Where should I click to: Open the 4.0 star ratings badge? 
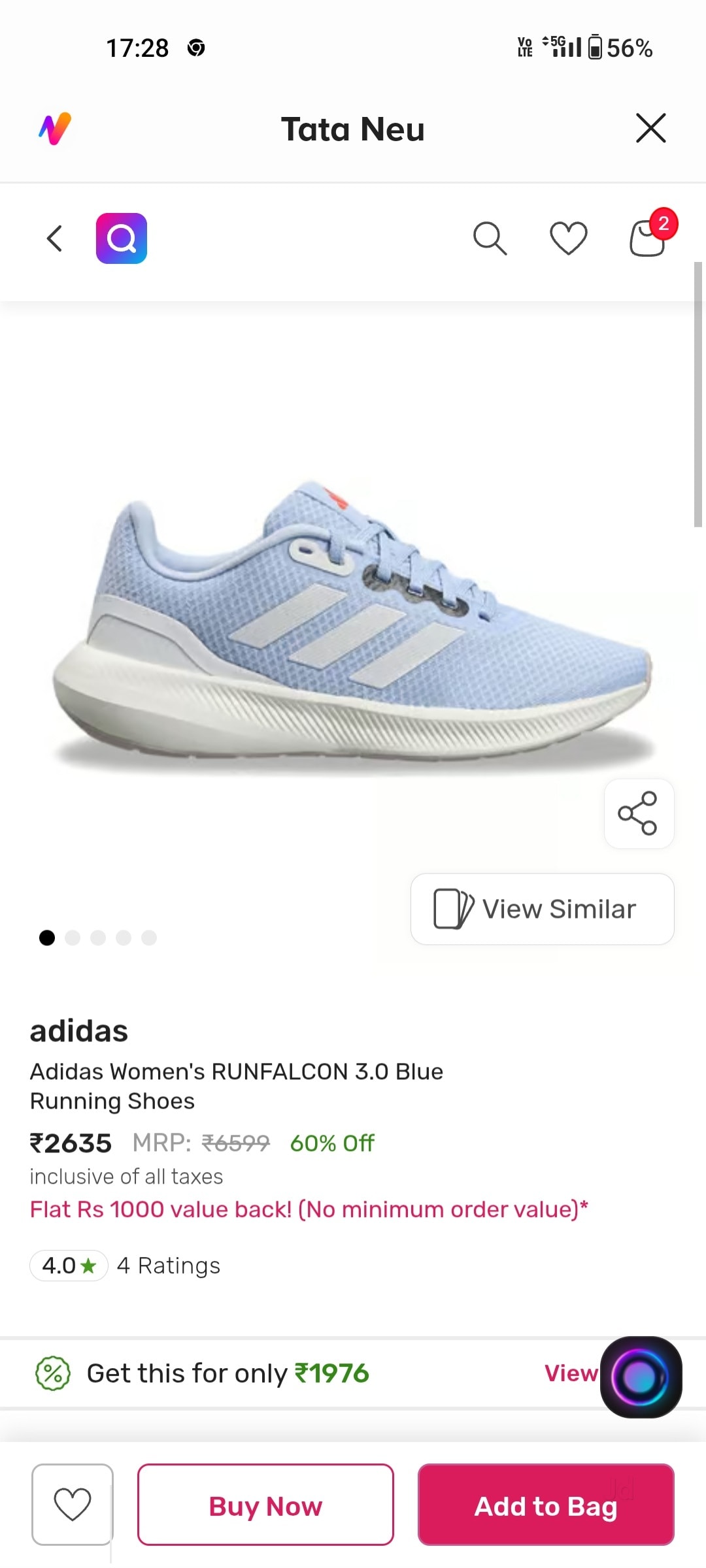[69, 1266]
